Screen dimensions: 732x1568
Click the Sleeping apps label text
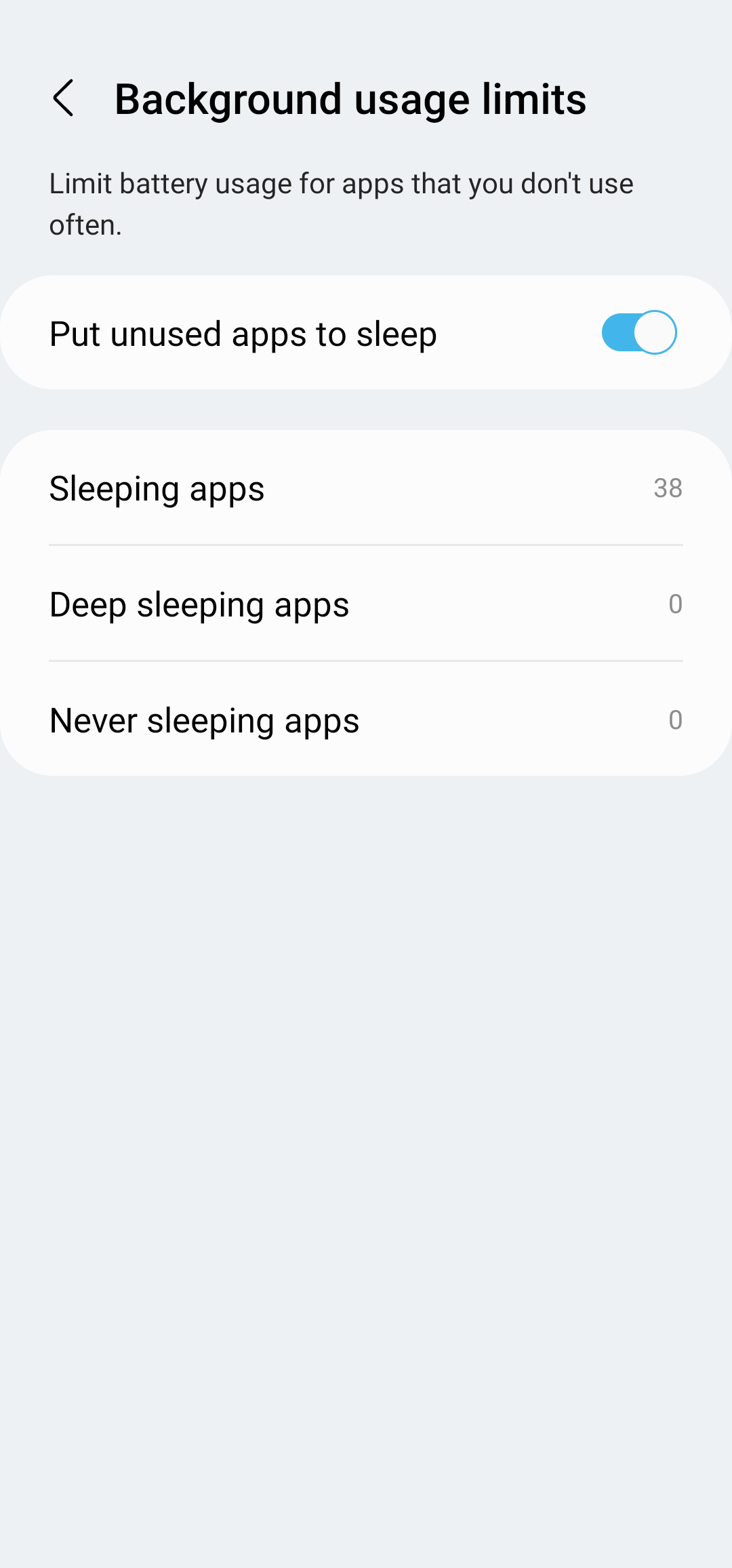[156, 488]
